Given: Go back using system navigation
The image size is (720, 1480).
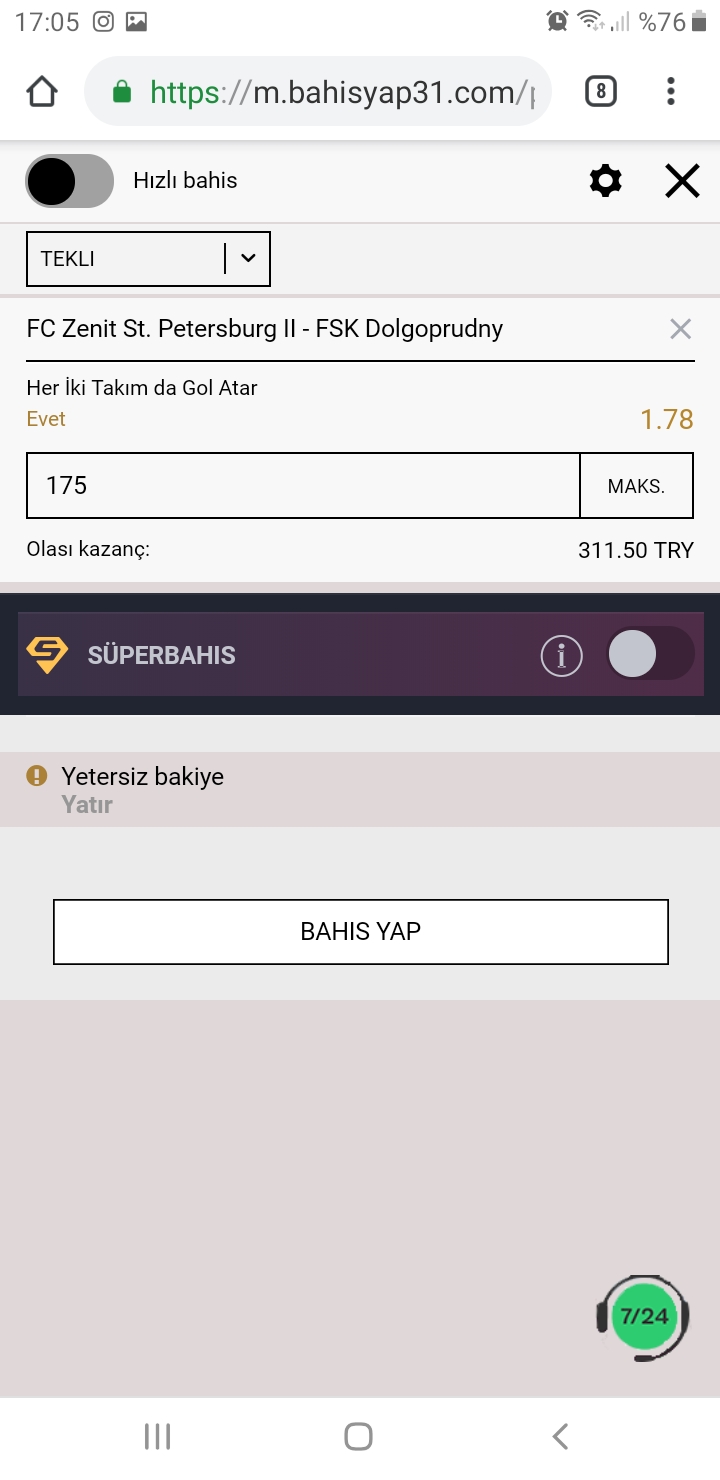Looking at the screenshot, I should pos(560,1437).
